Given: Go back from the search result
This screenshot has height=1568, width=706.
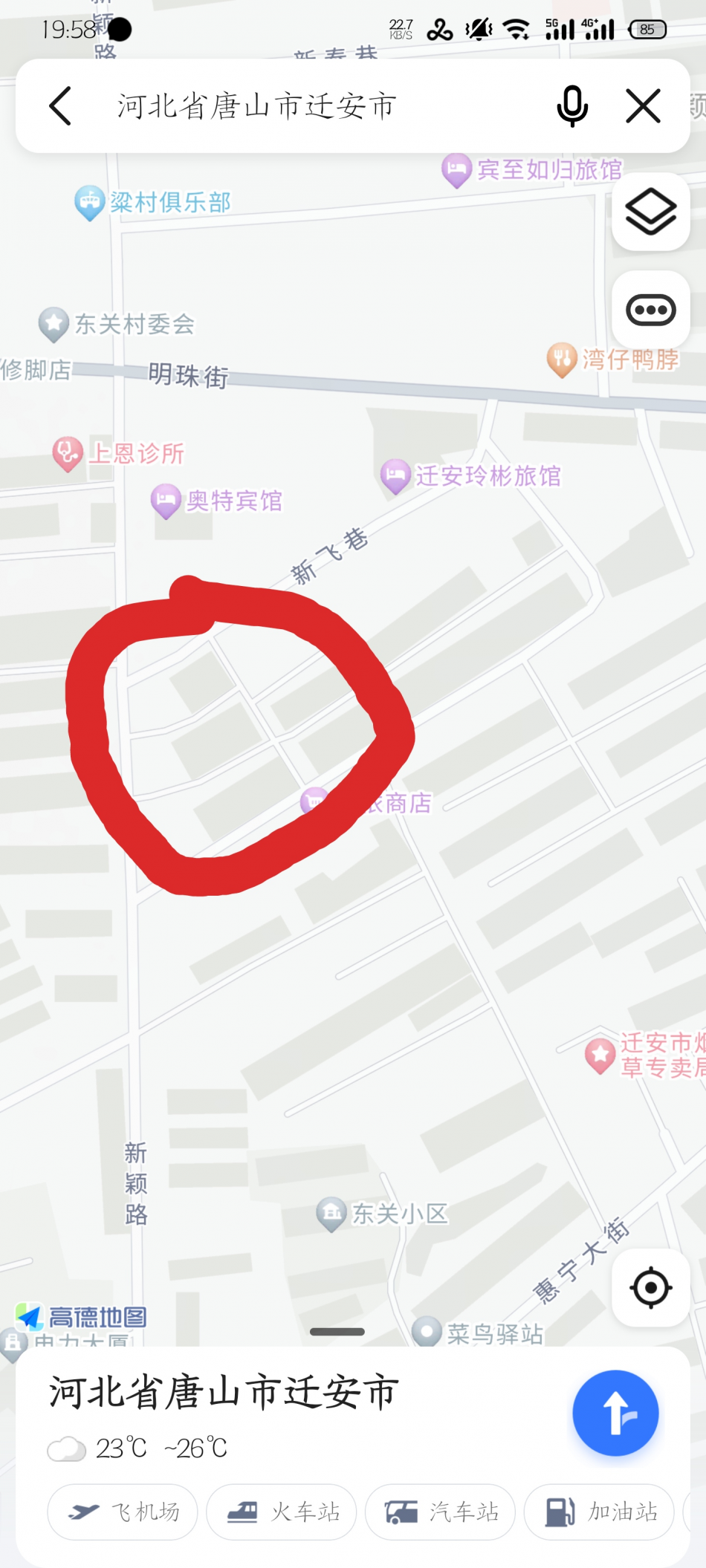Looking at the screenshot, I should pos(61,106).
